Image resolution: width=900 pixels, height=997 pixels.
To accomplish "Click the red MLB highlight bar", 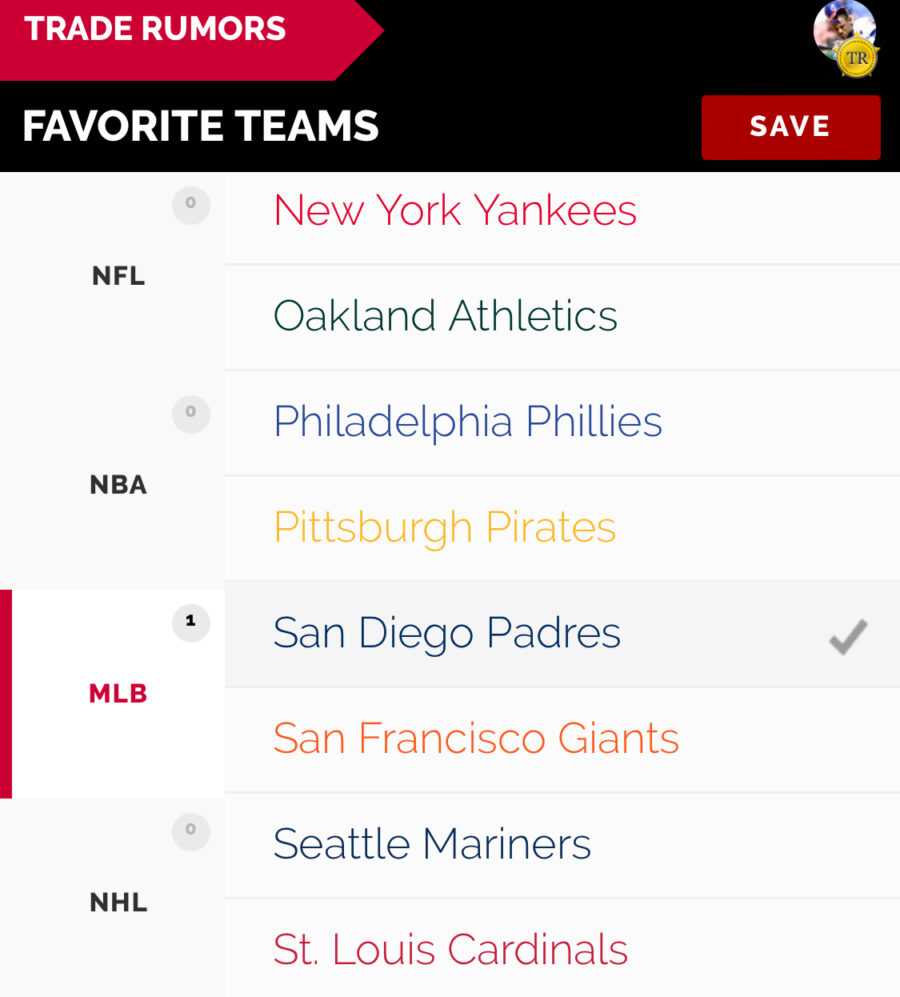I will tap(5, 693).
